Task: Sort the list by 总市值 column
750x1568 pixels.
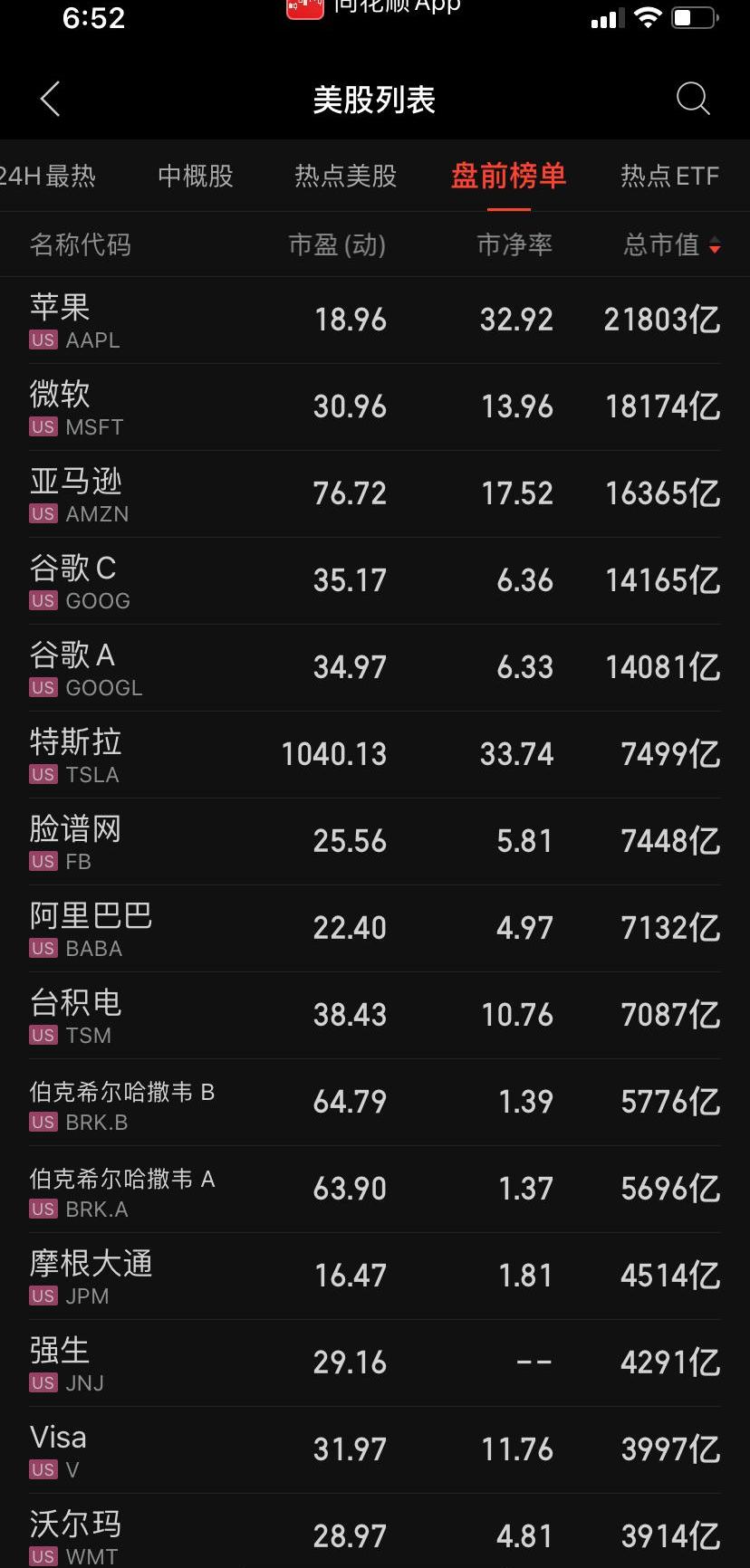Action: pos(671,244)
